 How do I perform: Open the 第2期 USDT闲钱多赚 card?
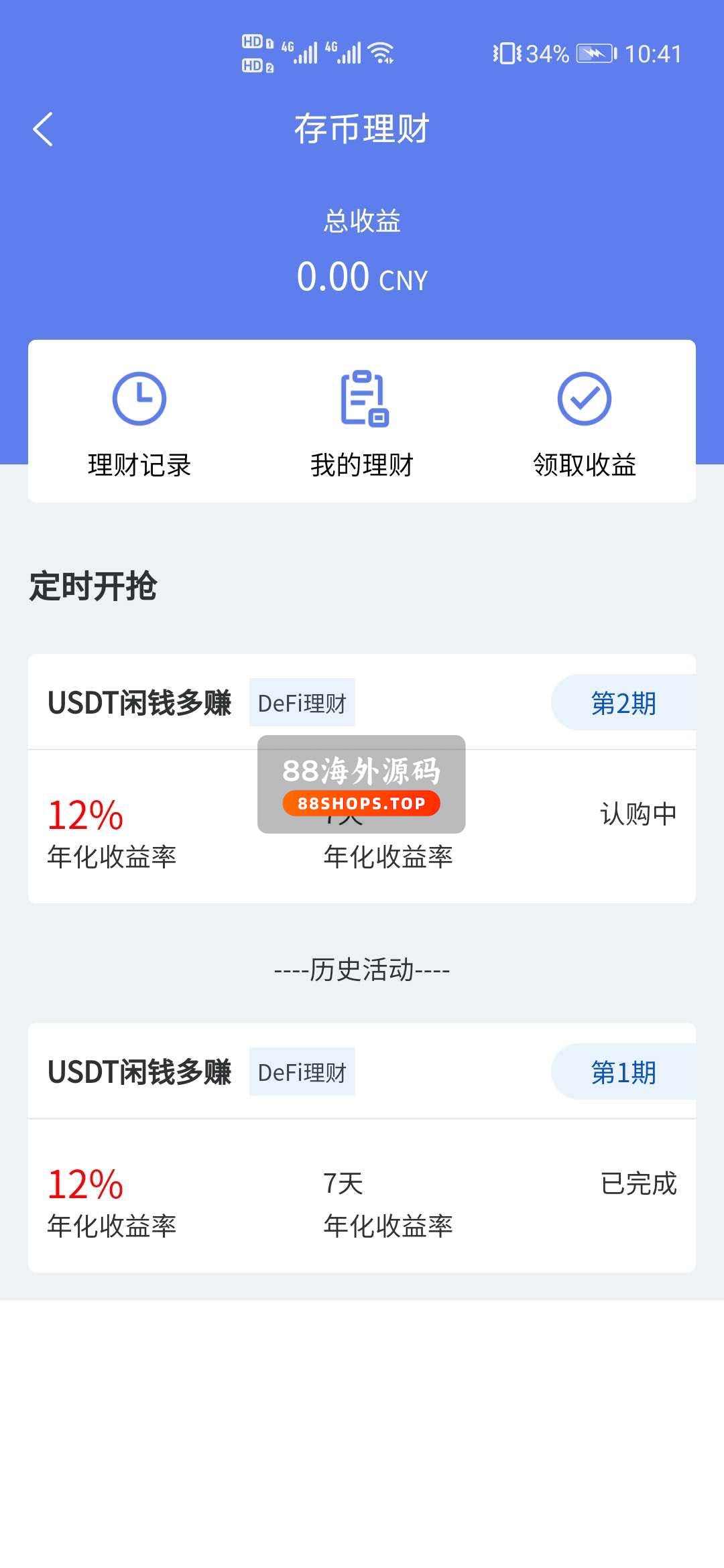[362, 779]
